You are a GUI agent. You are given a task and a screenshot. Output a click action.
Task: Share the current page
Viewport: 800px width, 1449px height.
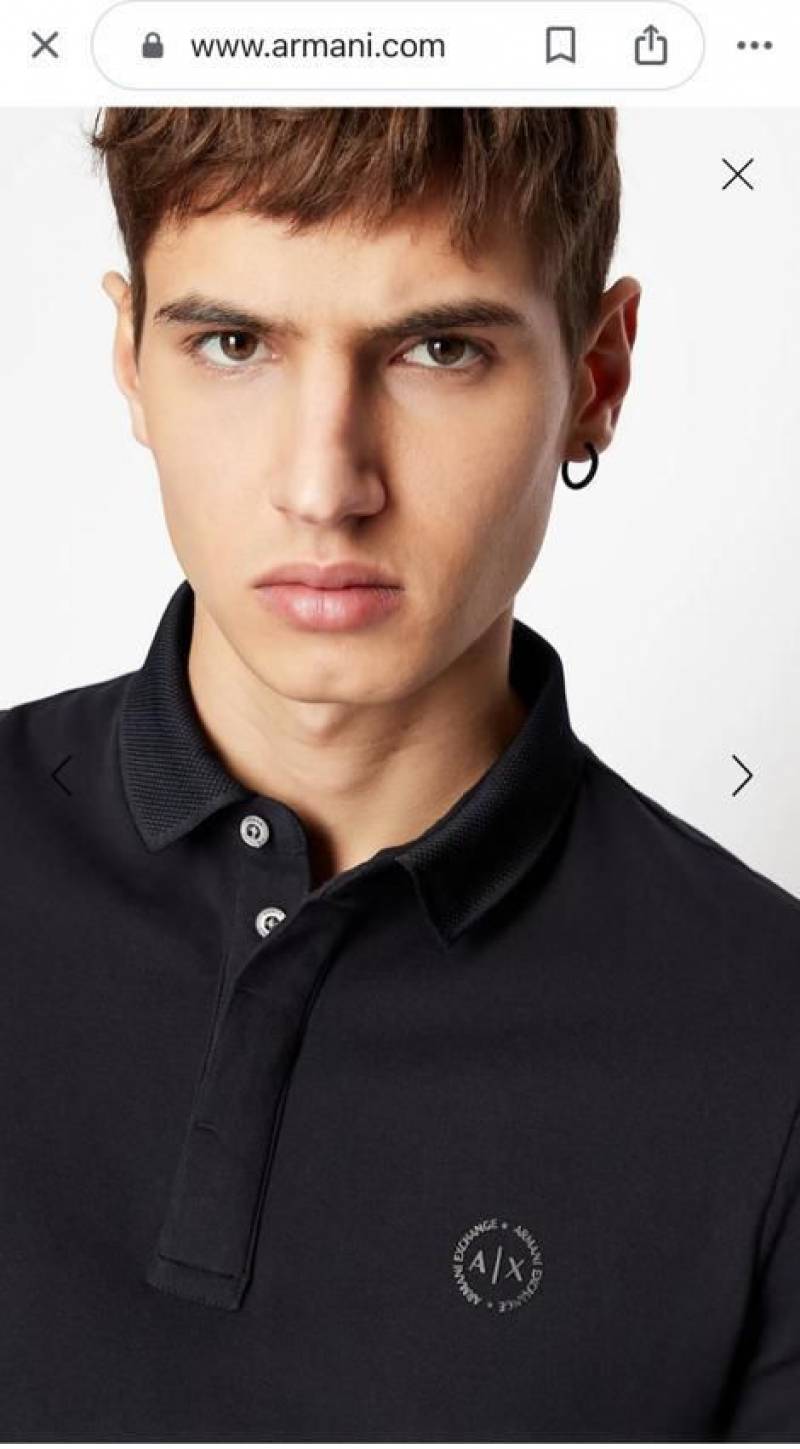pos(650,46)
